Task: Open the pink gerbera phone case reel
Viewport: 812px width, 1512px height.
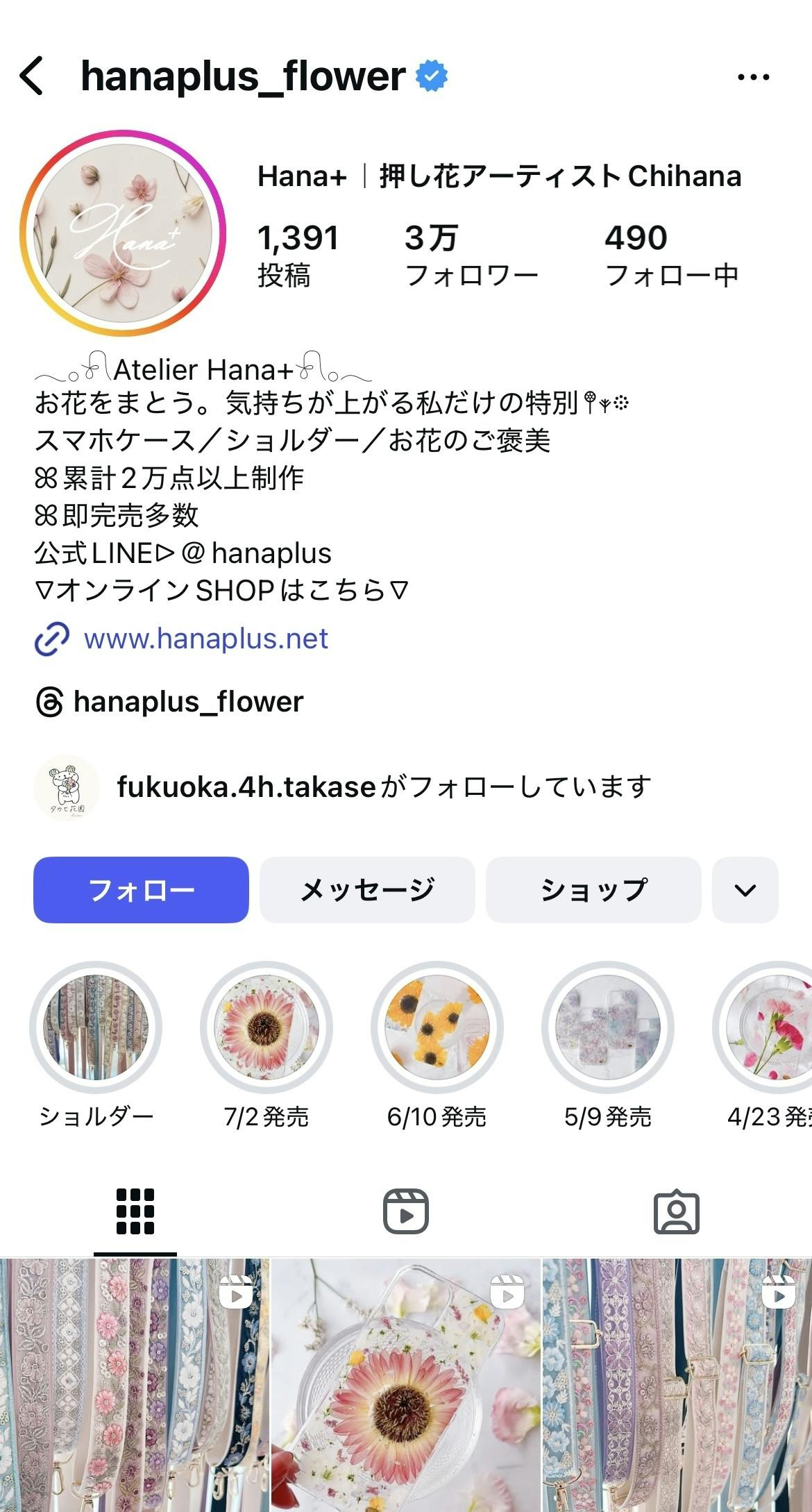Action: click(x=406, y=1385)
